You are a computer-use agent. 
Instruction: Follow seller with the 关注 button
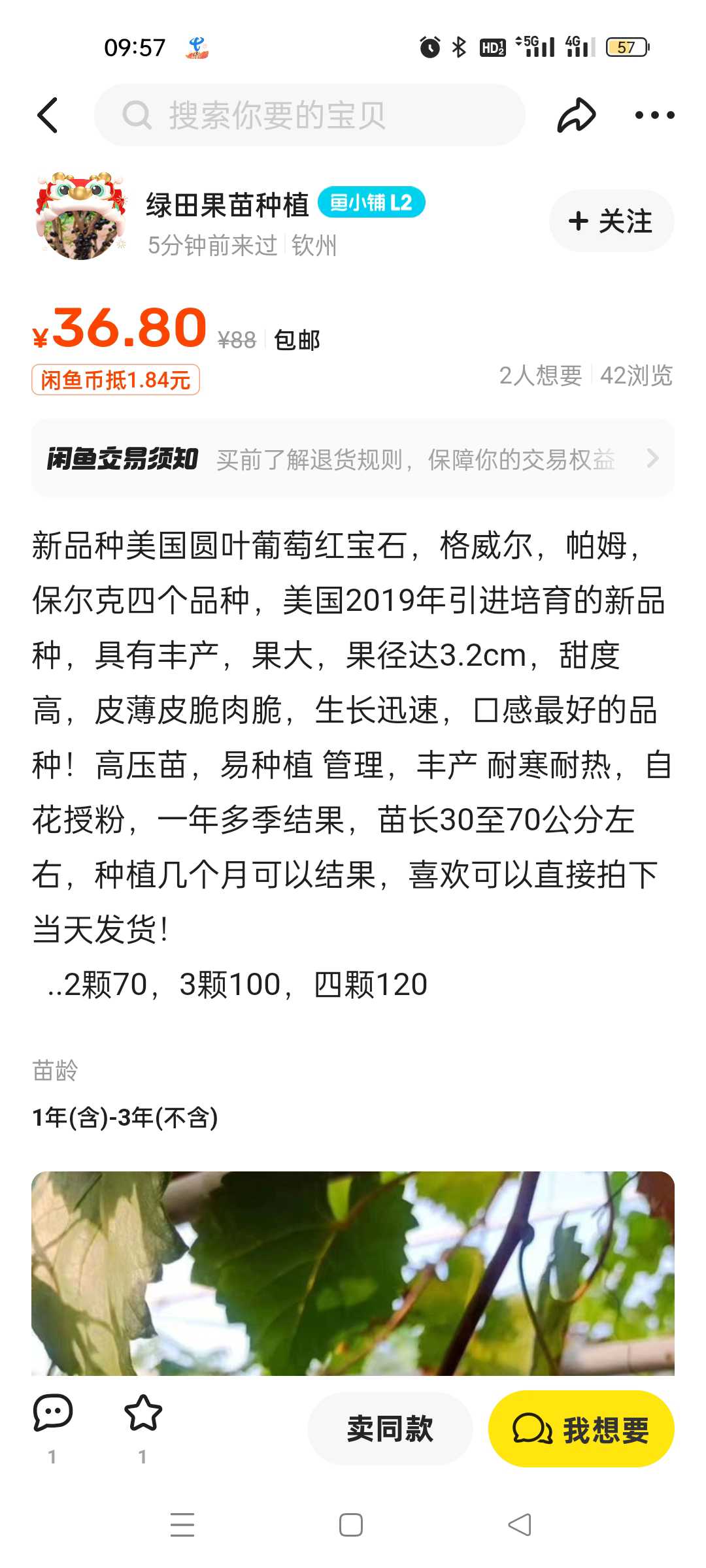pos(611,221)
